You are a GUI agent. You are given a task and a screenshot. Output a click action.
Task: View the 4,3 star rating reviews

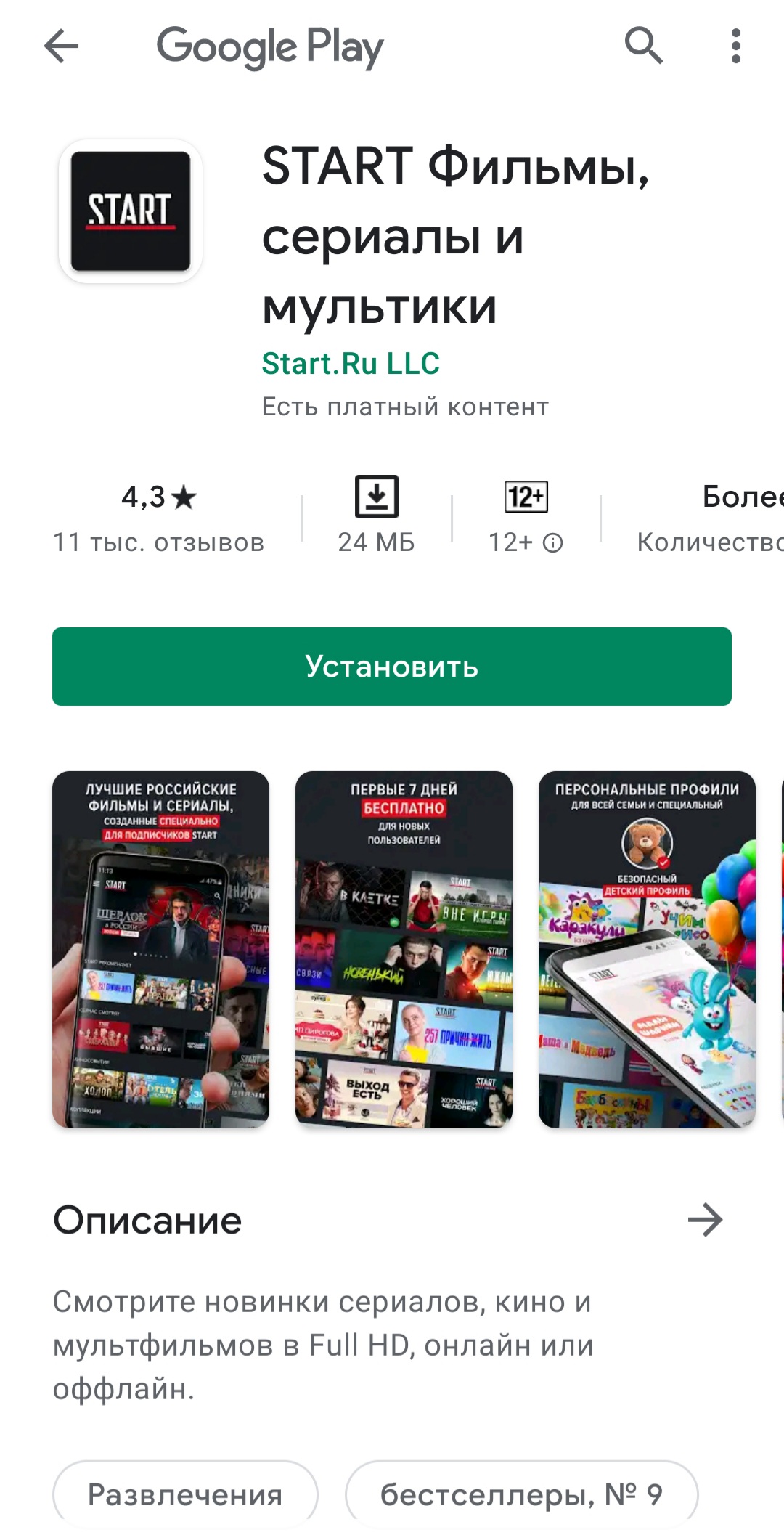[x=158, y=517]
